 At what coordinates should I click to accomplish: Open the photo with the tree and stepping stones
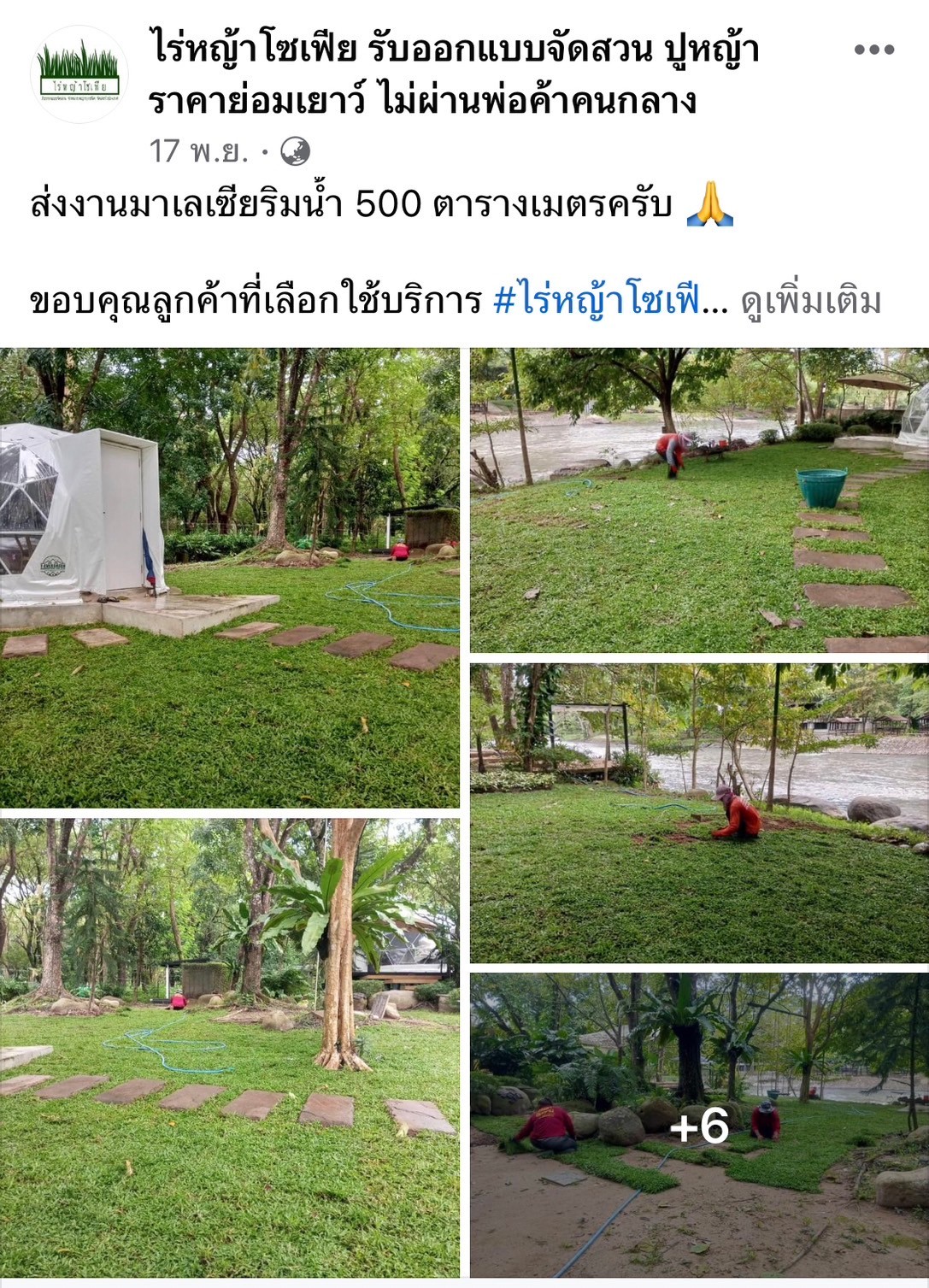pos(229,1047)
